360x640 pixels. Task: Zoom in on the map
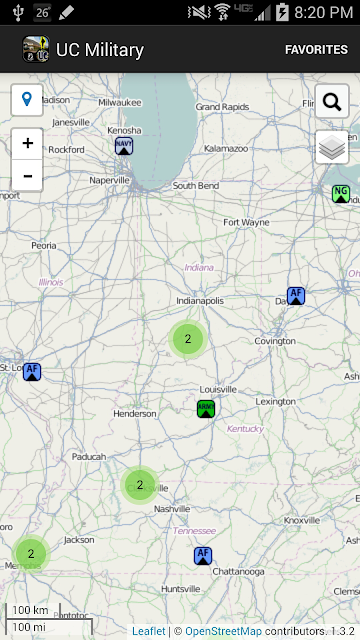coord(27,144)
